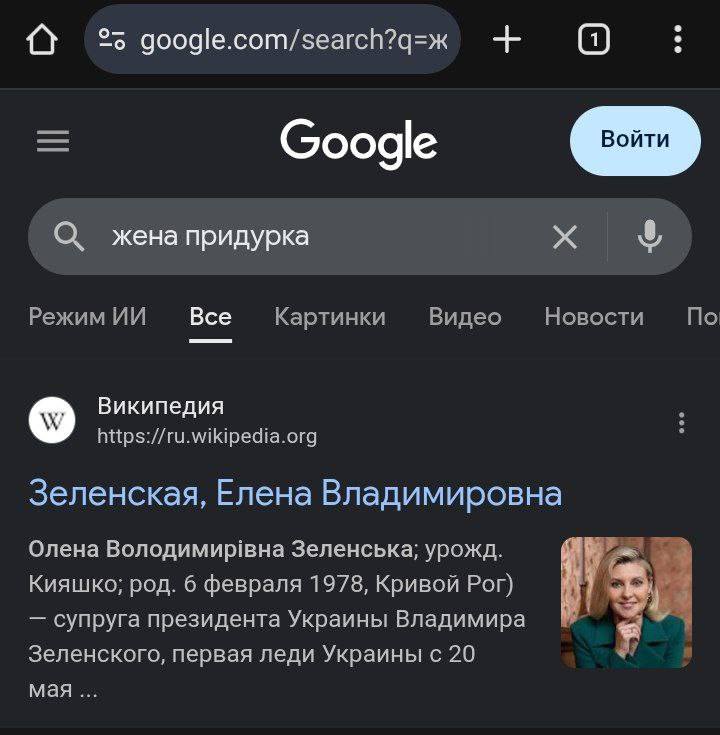This screenshot has height=735, width=720.
Task: Switch to the Картинки tab
Action: point(329,317)
